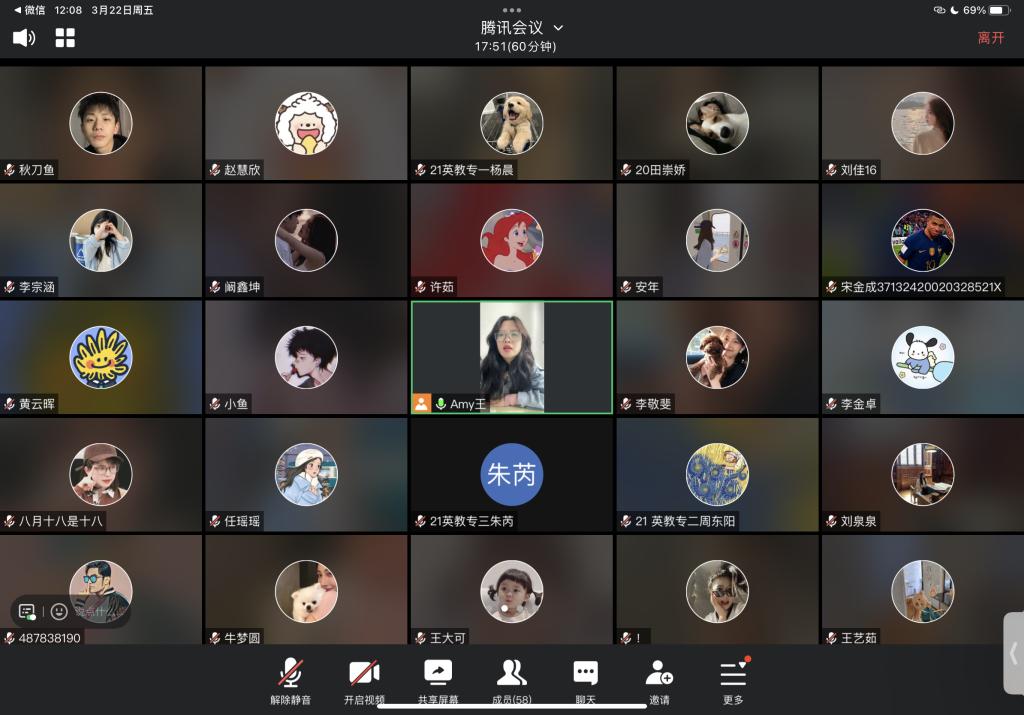The width and height of the screenshot is (1024, 715).
Task: Select 任瑶瑶's participant tile
Action: (x=306, y=474)
